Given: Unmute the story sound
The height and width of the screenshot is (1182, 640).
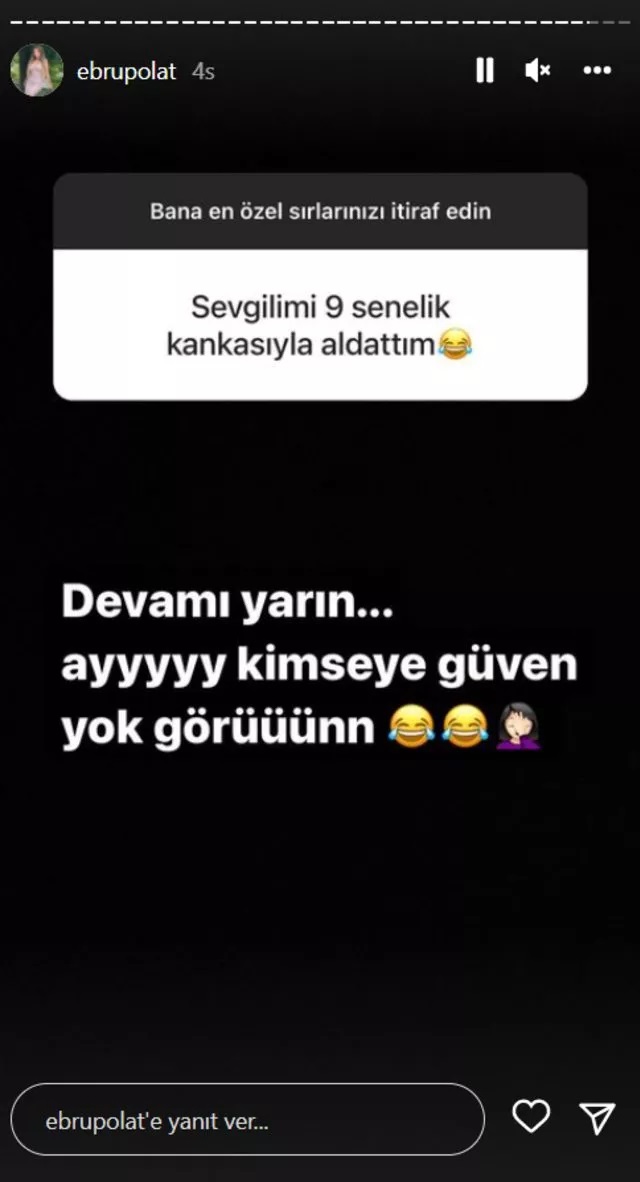Looking at the screenshot, I should click(538, 71).
